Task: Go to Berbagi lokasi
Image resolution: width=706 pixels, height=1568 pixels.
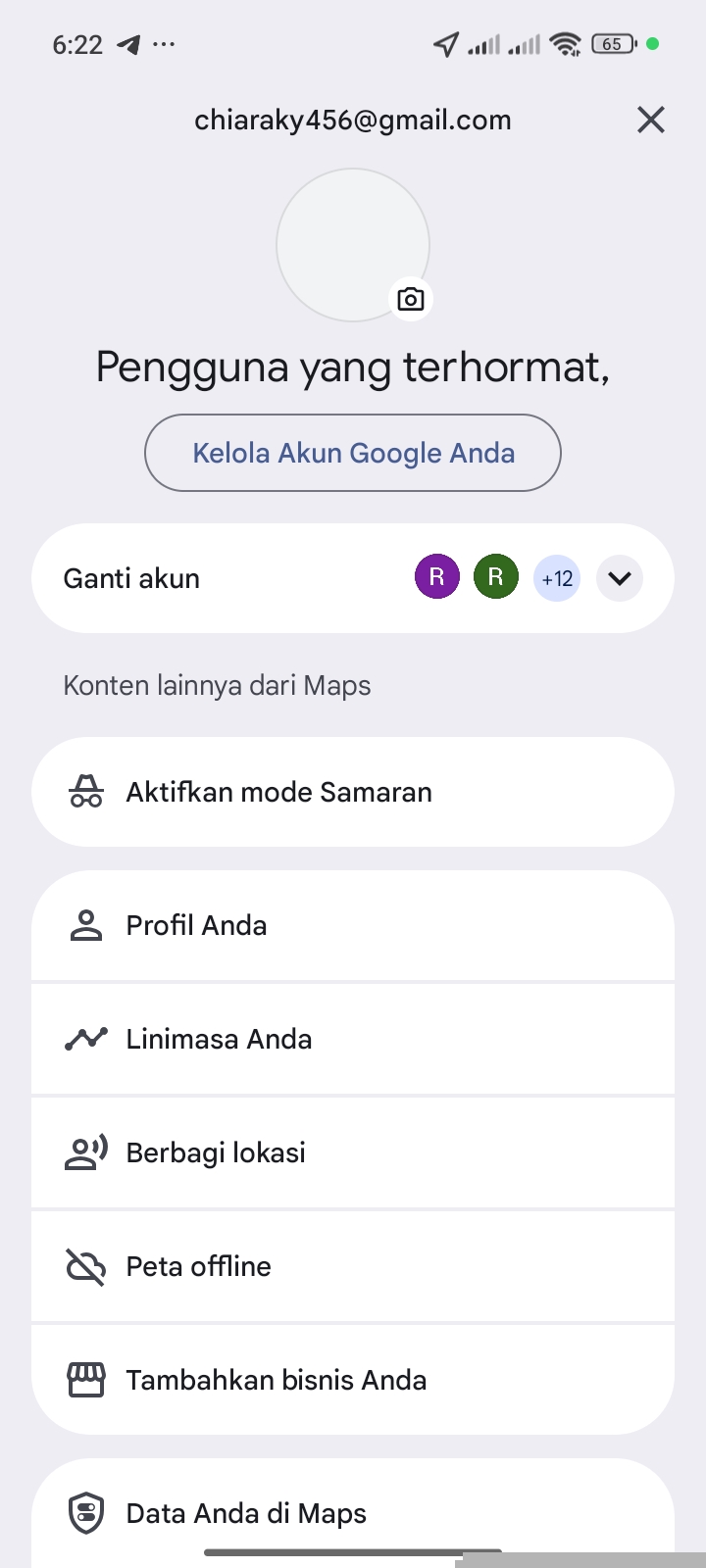Action: (353, 1152)
